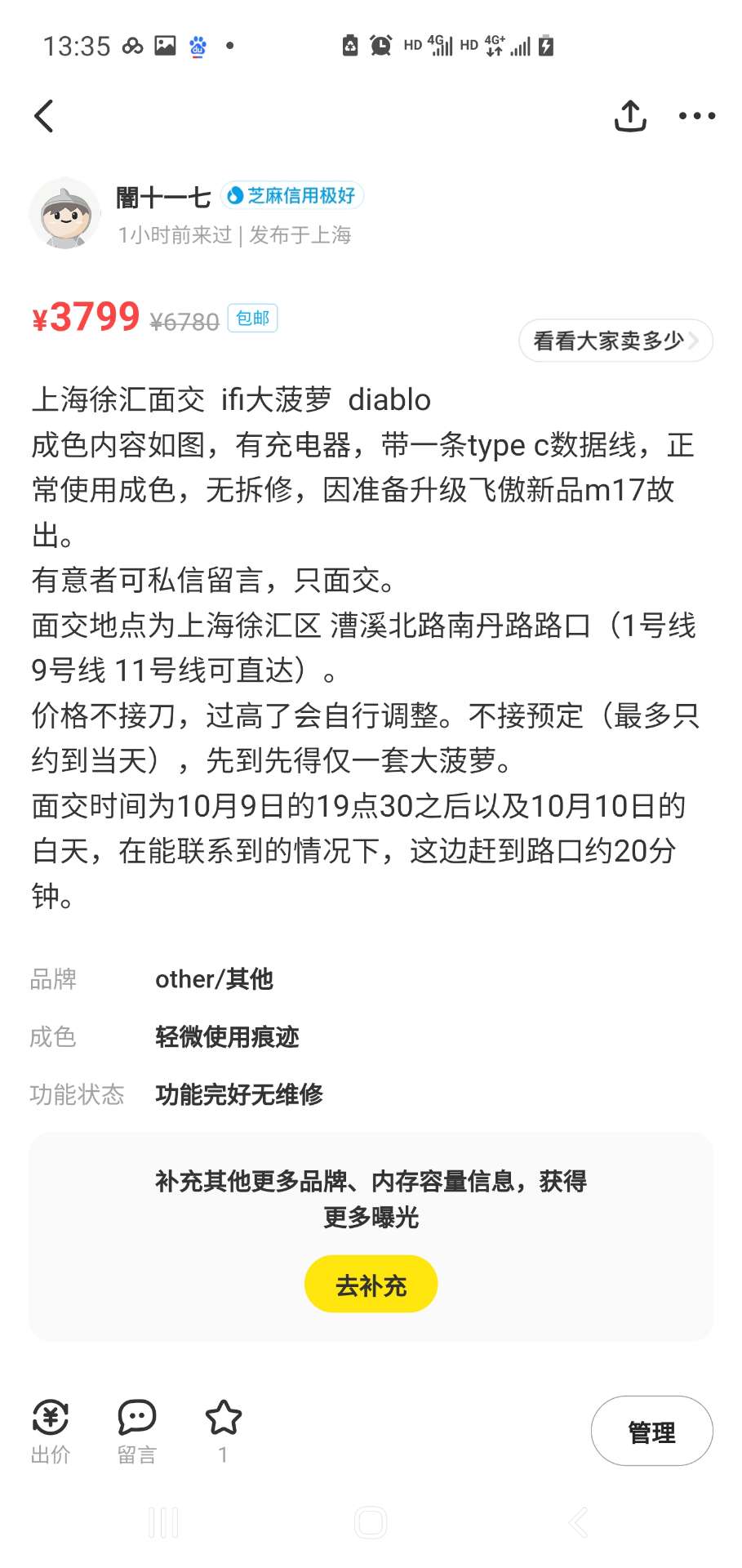Open the three-dot overflow menu
Screen dimensions: 742x1568
point(697,116)
